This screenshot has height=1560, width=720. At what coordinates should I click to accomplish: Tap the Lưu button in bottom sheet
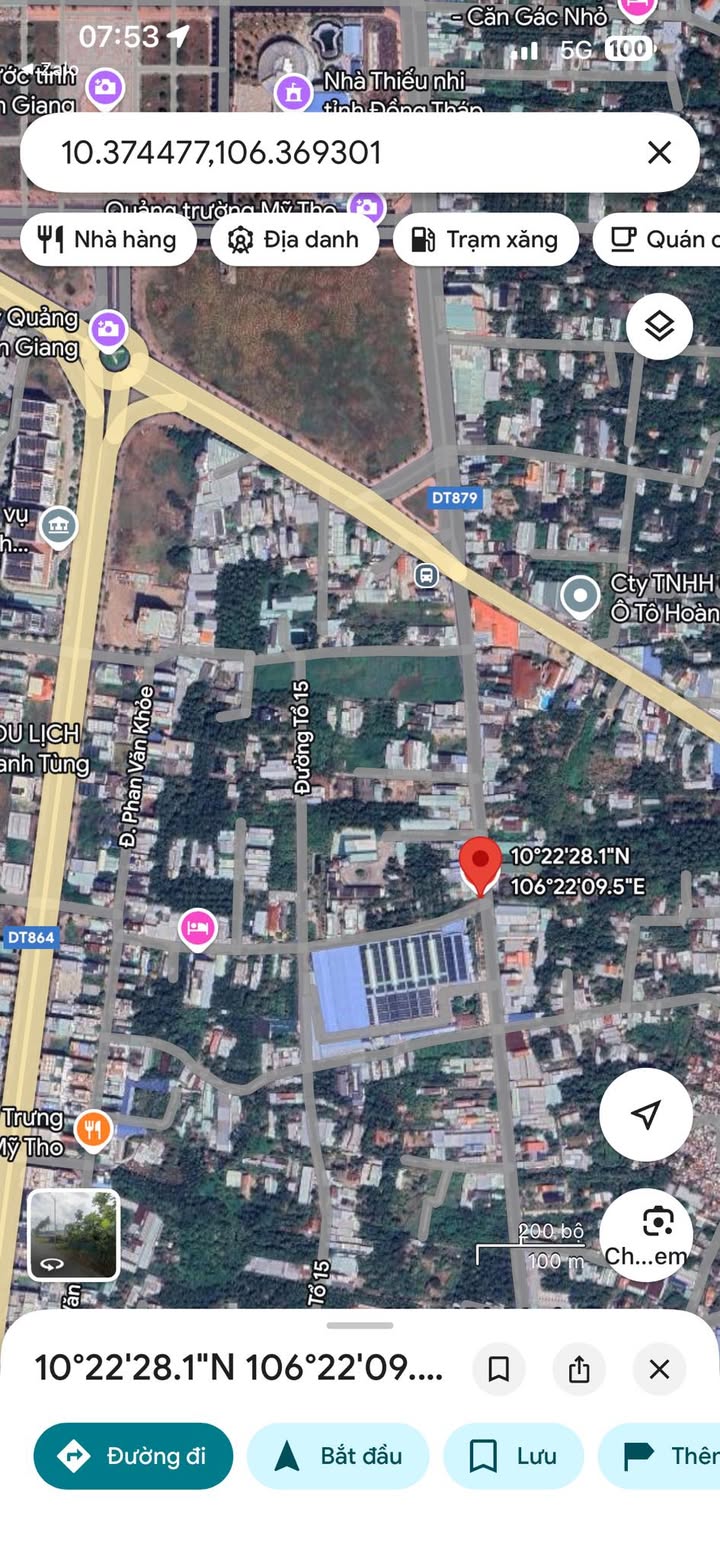tap(514, 1456)
